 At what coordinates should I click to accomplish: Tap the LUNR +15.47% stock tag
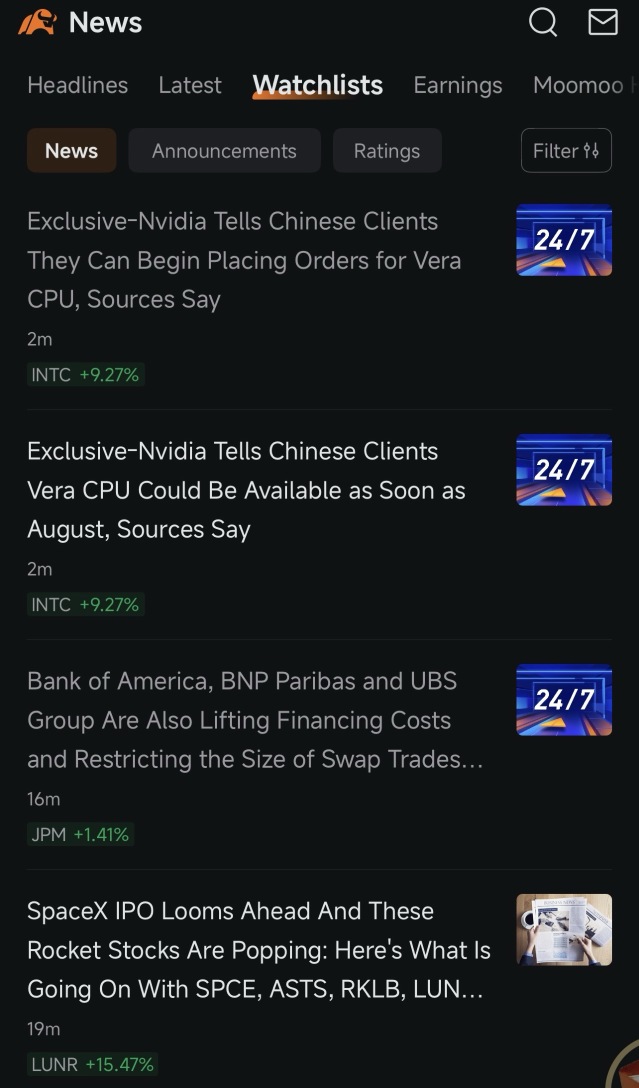[x=92, y=1064]
